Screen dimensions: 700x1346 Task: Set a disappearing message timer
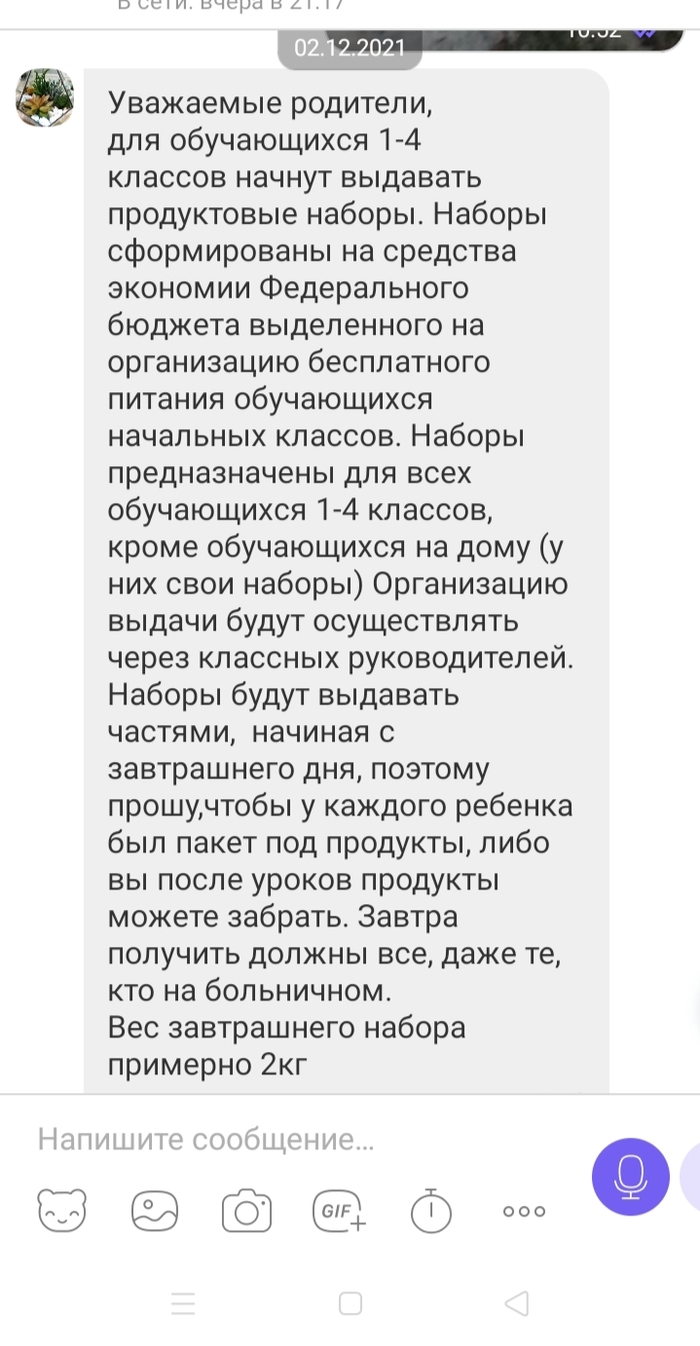point(431,1211)
